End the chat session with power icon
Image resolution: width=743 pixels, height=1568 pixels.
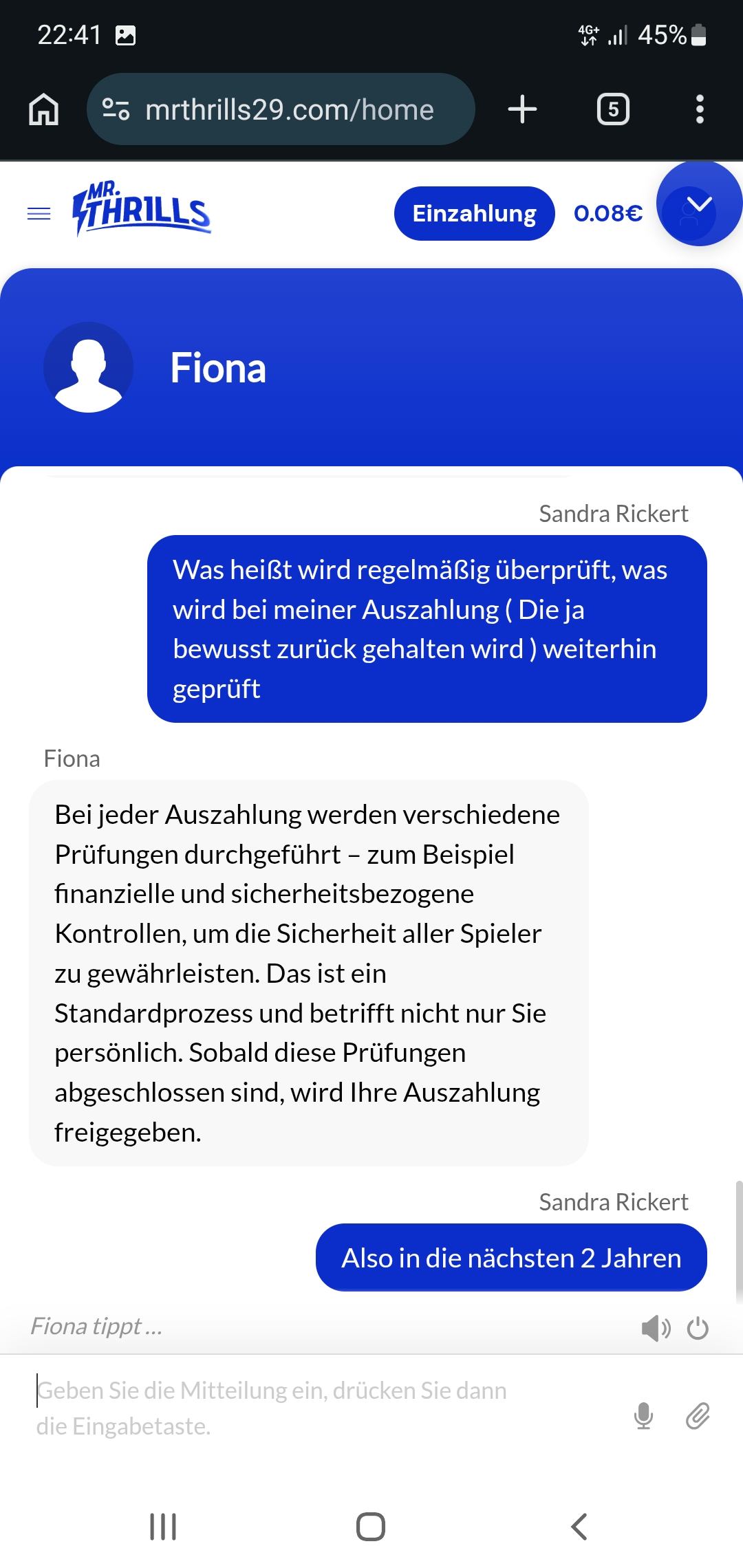pyautogui.click(x=698, y=1328)
